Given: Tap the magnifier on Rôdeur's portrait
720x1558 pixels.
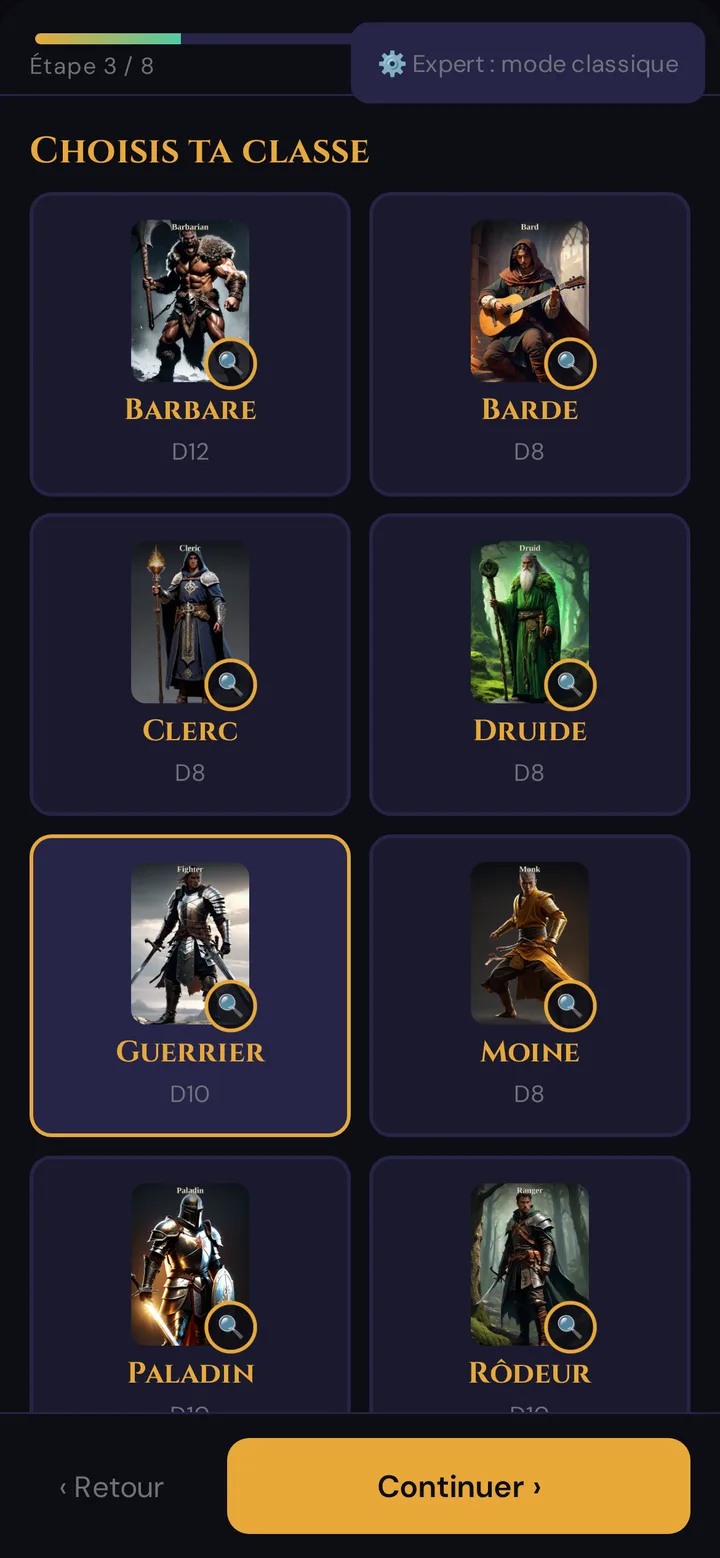Looking at the screenshot, I should pos(570,1326).
